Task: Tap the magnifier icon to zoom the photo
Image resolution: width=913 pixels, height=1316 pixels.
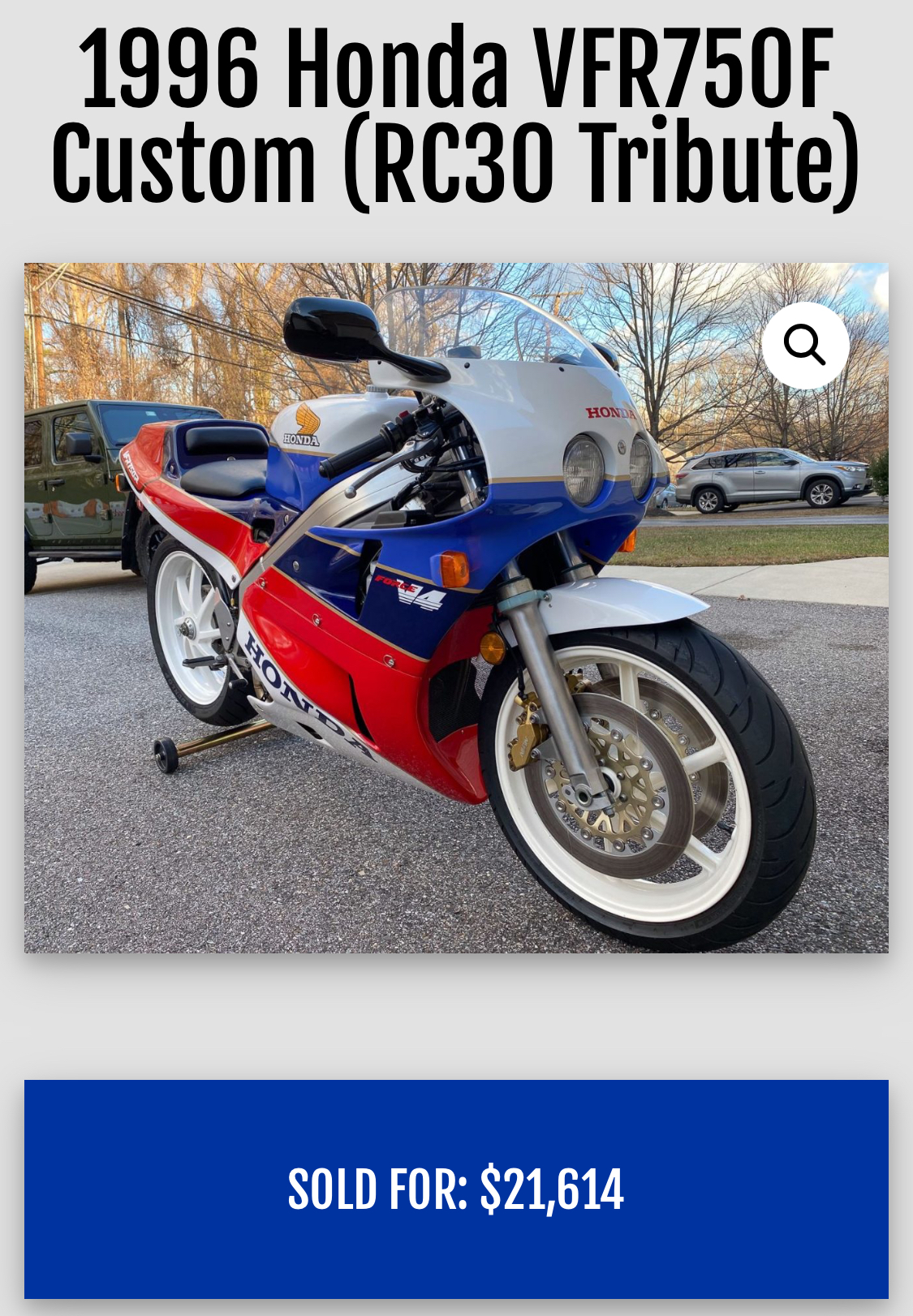Action: (804, 346)
